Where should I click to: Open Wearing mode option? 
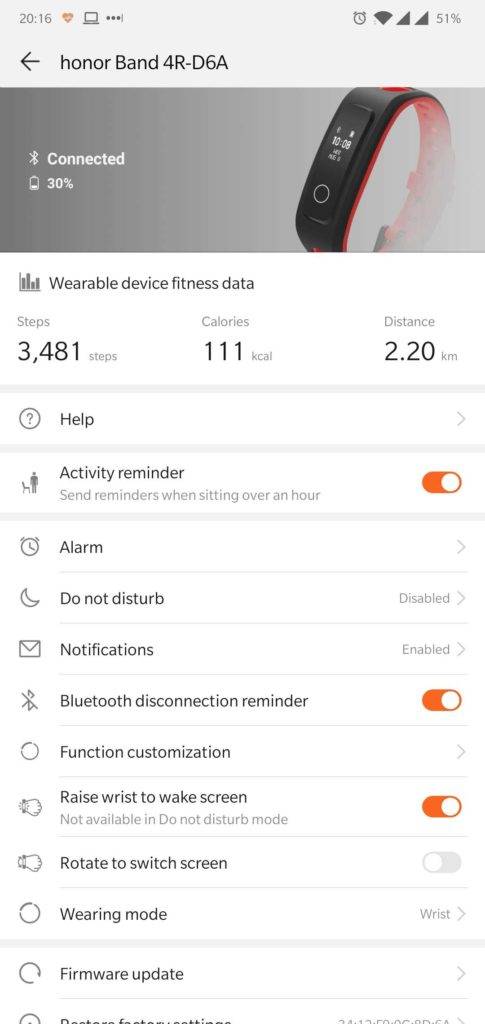[242, 914]
